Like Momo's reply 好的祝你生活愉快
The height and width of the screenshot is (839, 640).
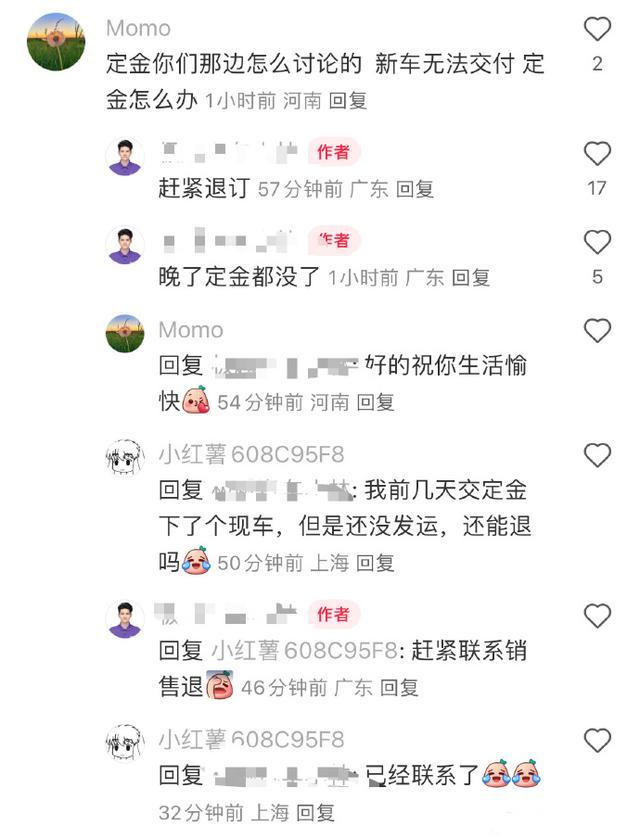(x=597, y=331)
